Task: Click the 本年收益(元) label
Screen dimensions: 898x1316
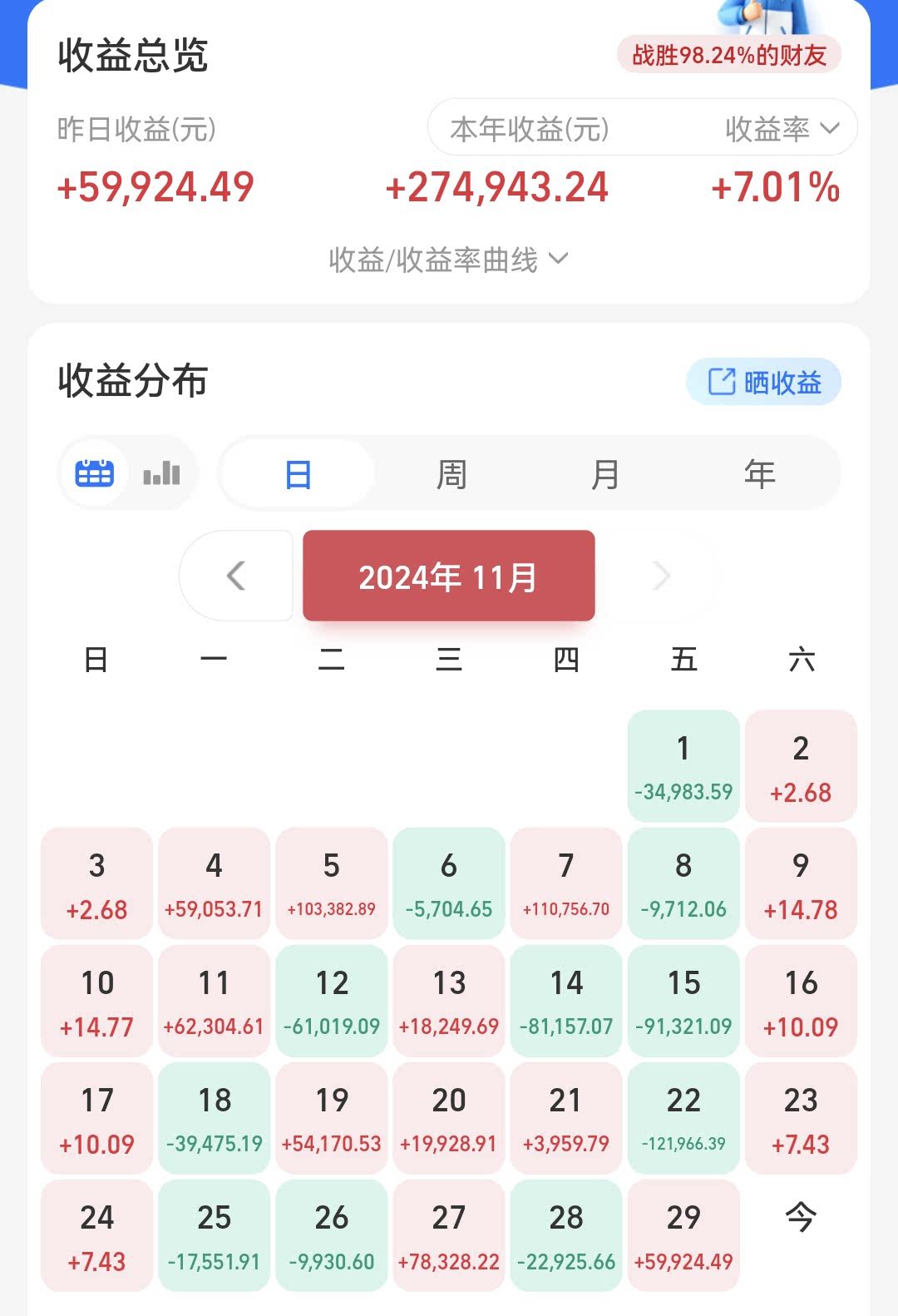Action: click(530, 127)
